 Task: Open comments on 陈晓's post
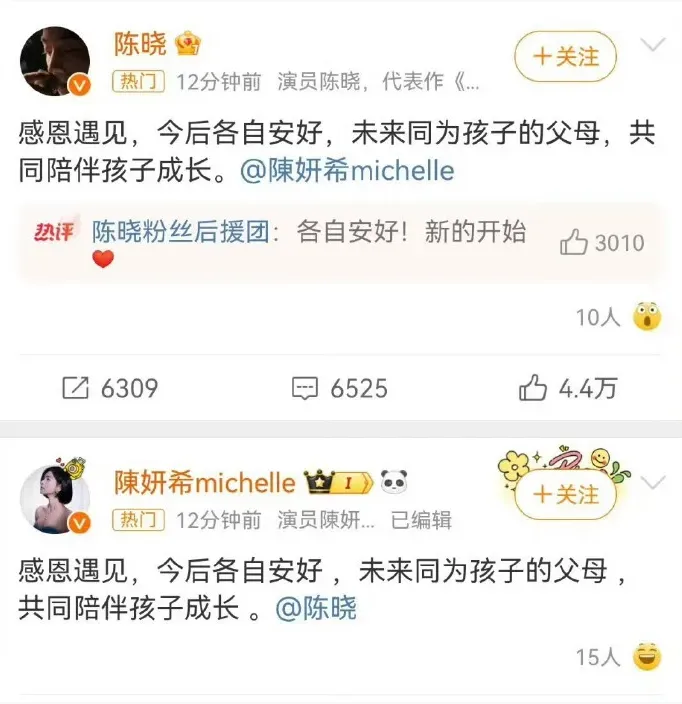click(x=339, y=388)
